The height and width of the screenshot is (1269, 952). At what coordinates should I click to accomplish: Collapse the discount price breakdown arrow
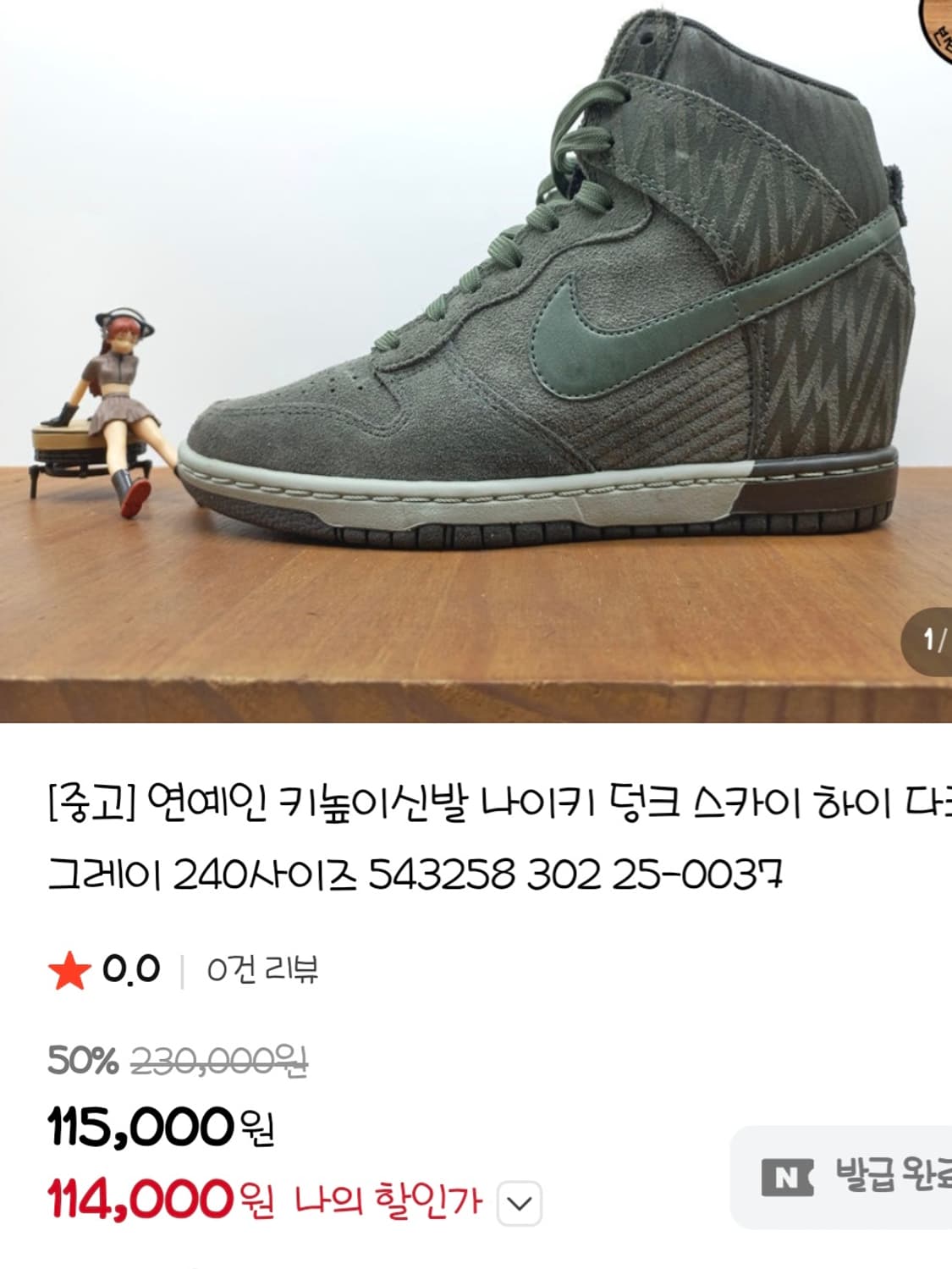(519, 1196)
